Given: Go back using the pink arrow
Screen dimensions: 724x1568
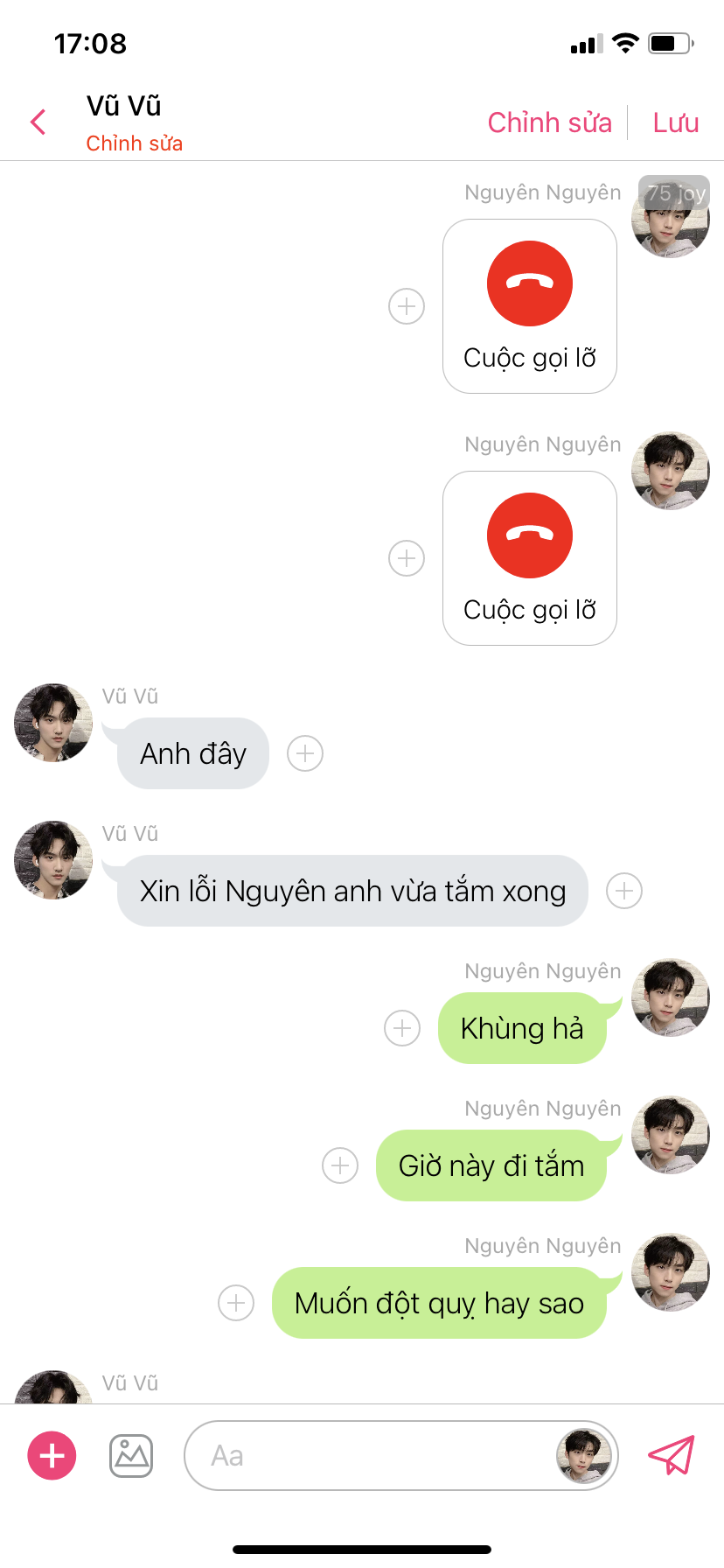Looking at the screenshot, I should [38, 122].
